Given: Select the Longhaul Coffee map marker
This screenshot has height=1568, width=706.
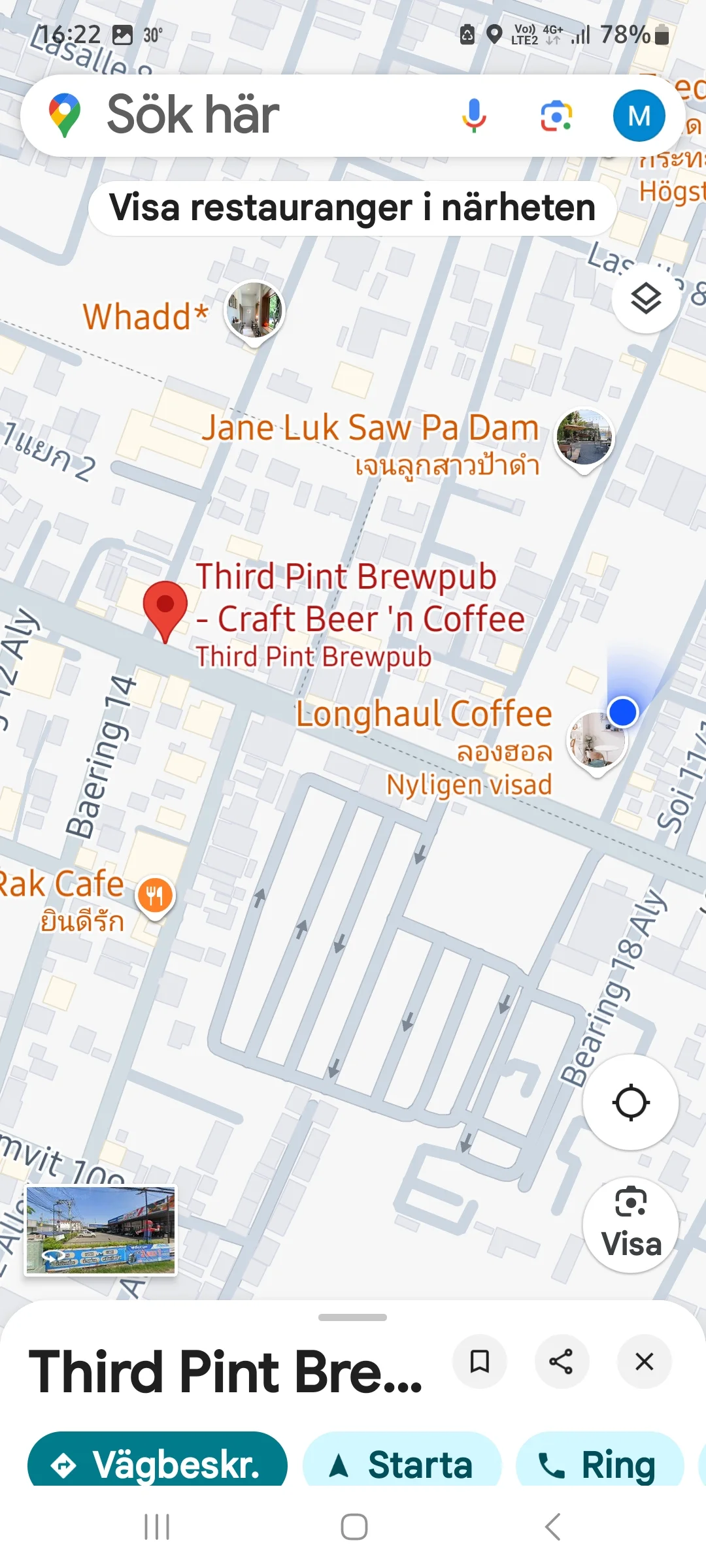Looking at the screenshot, I should pyautogui.click(x=596, y=742).
